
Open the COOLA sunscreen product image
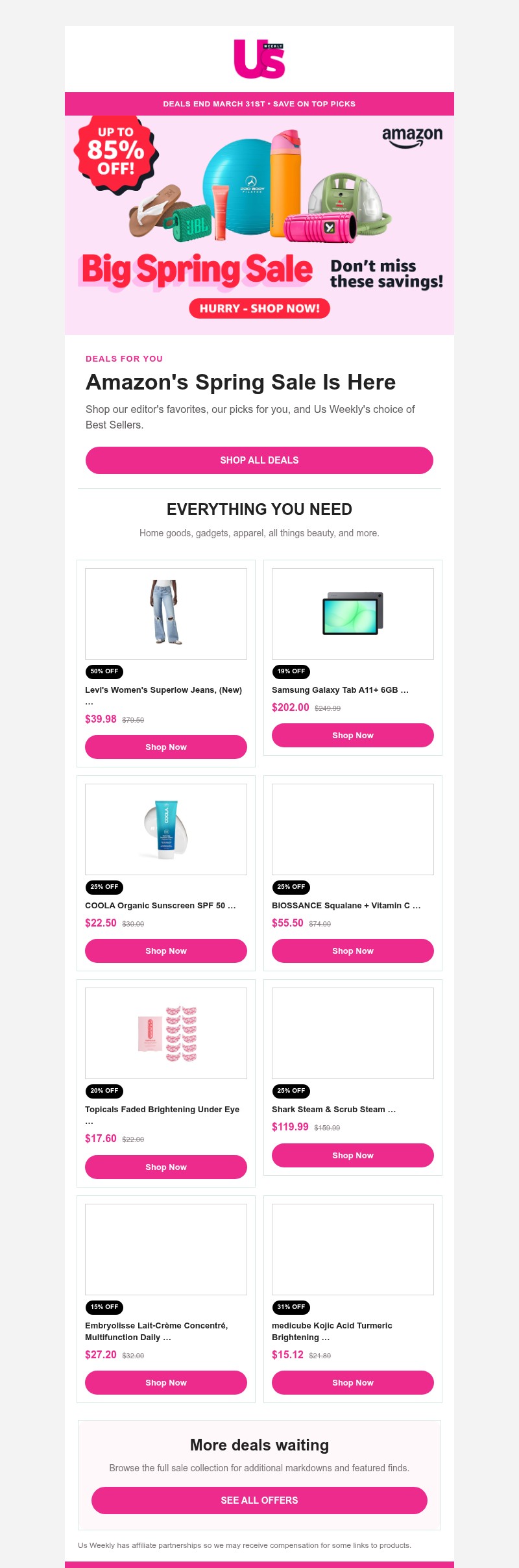(166, 829)
